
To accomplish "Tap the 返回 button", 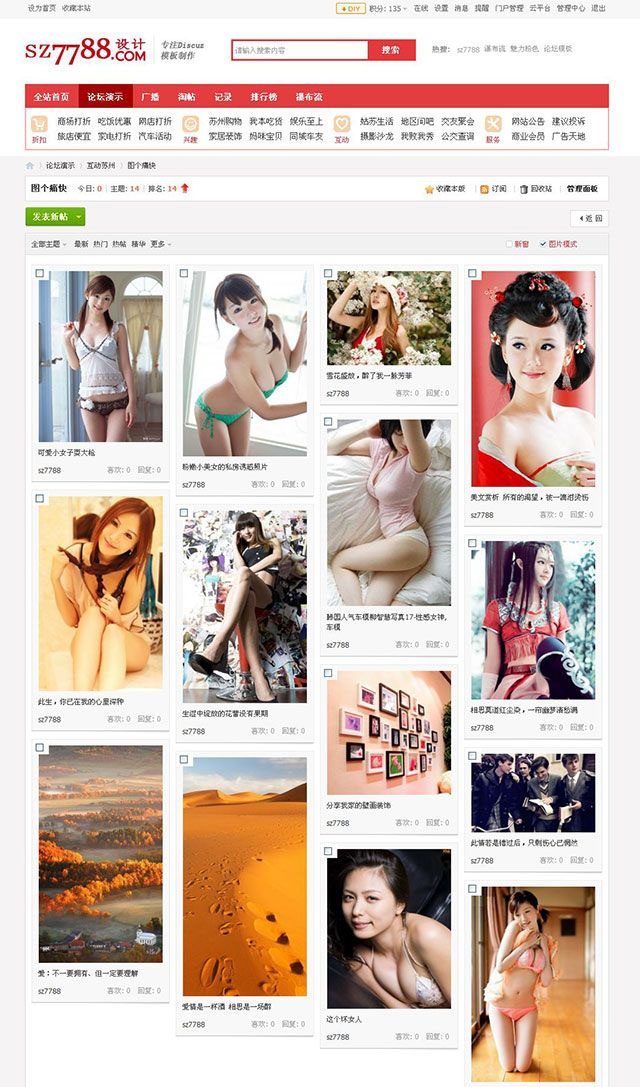I will [x=589, y=218].
